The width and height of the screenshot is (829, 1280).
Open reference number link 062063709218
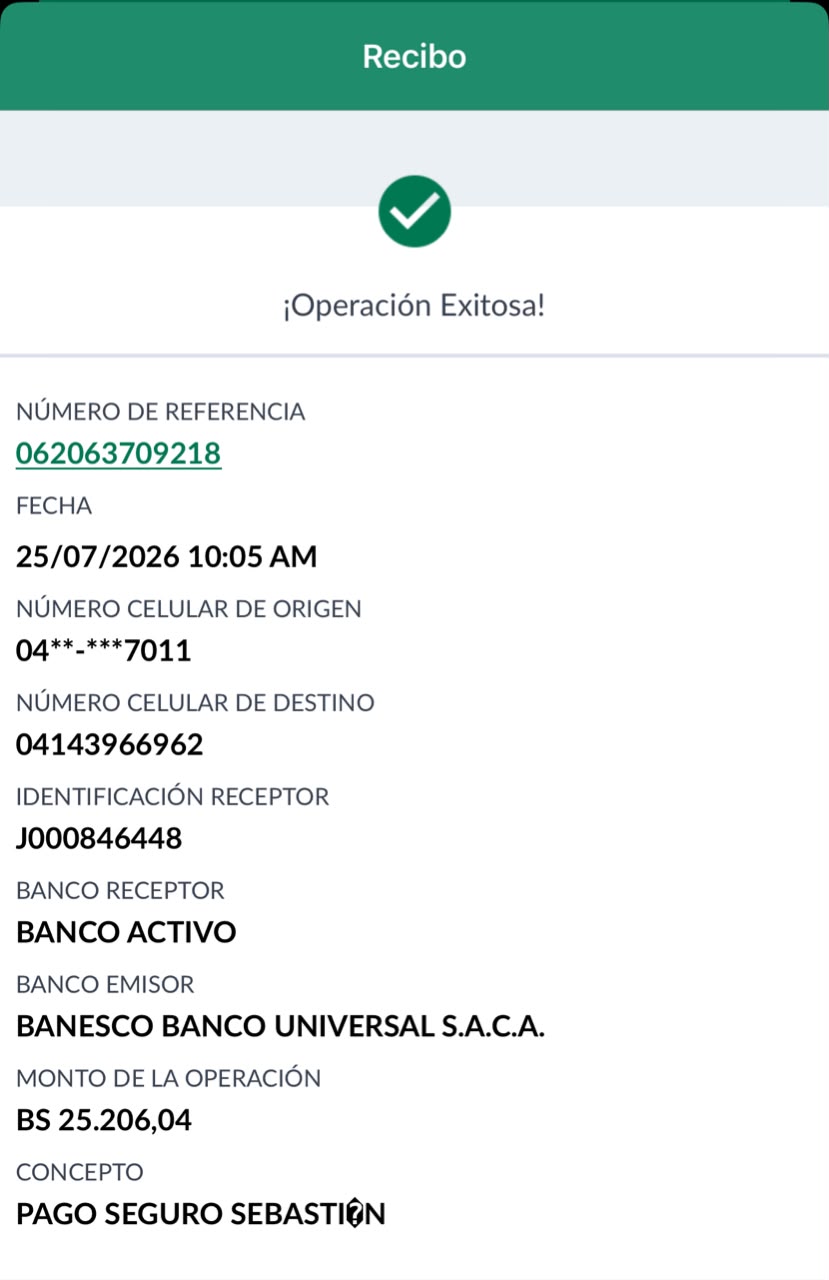(118, 454)
